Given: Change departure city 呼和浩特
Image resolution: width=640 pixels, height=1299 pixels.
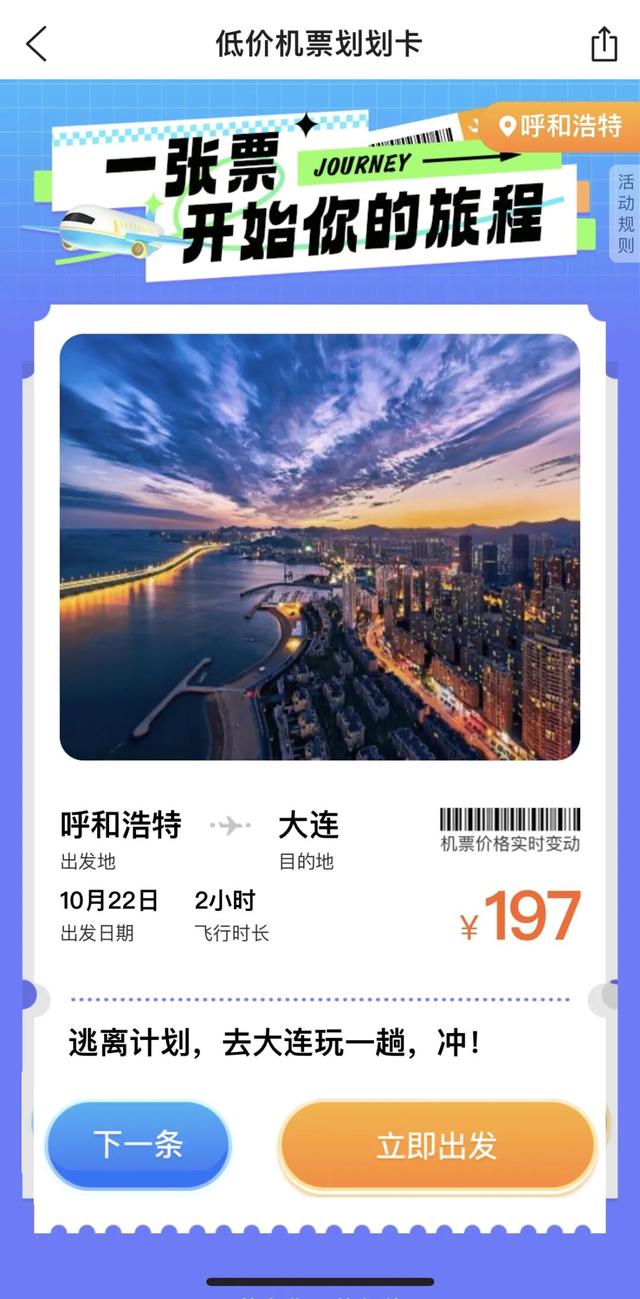Looking at the screenshot, I should pos(560,126).
